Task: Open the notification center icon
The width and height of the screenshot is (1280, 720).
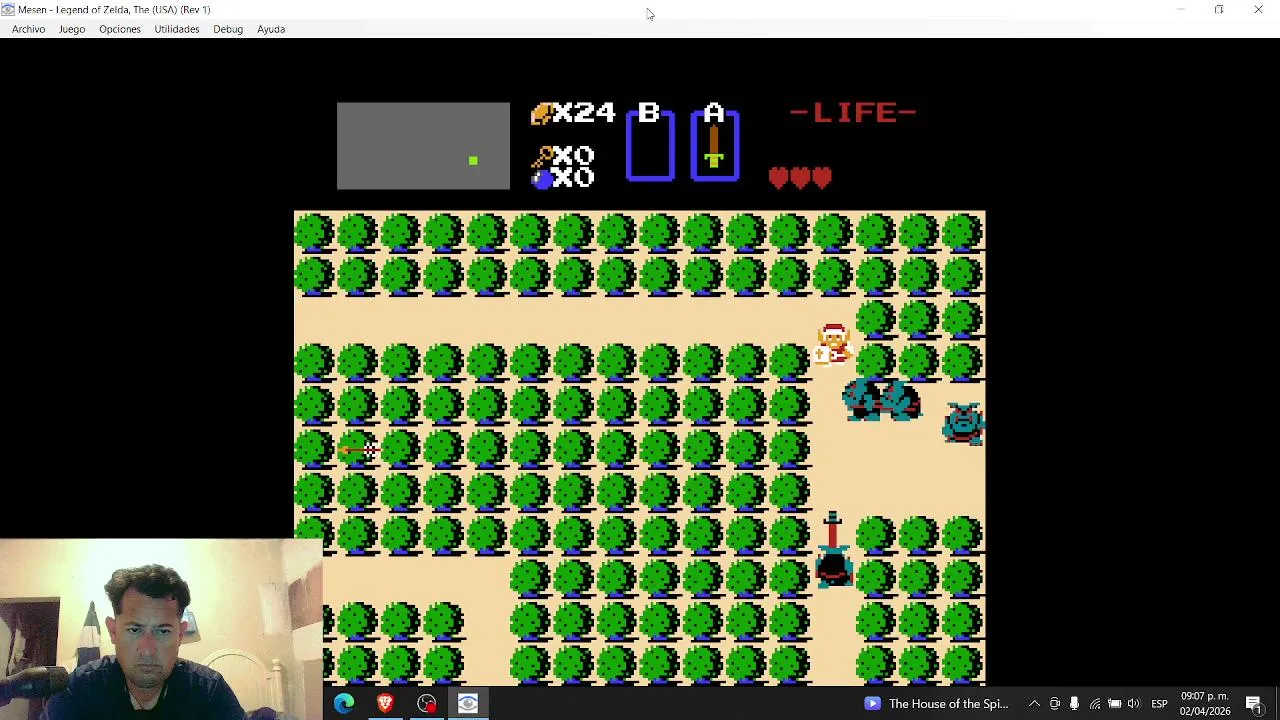Action: tap(1254, 703)
